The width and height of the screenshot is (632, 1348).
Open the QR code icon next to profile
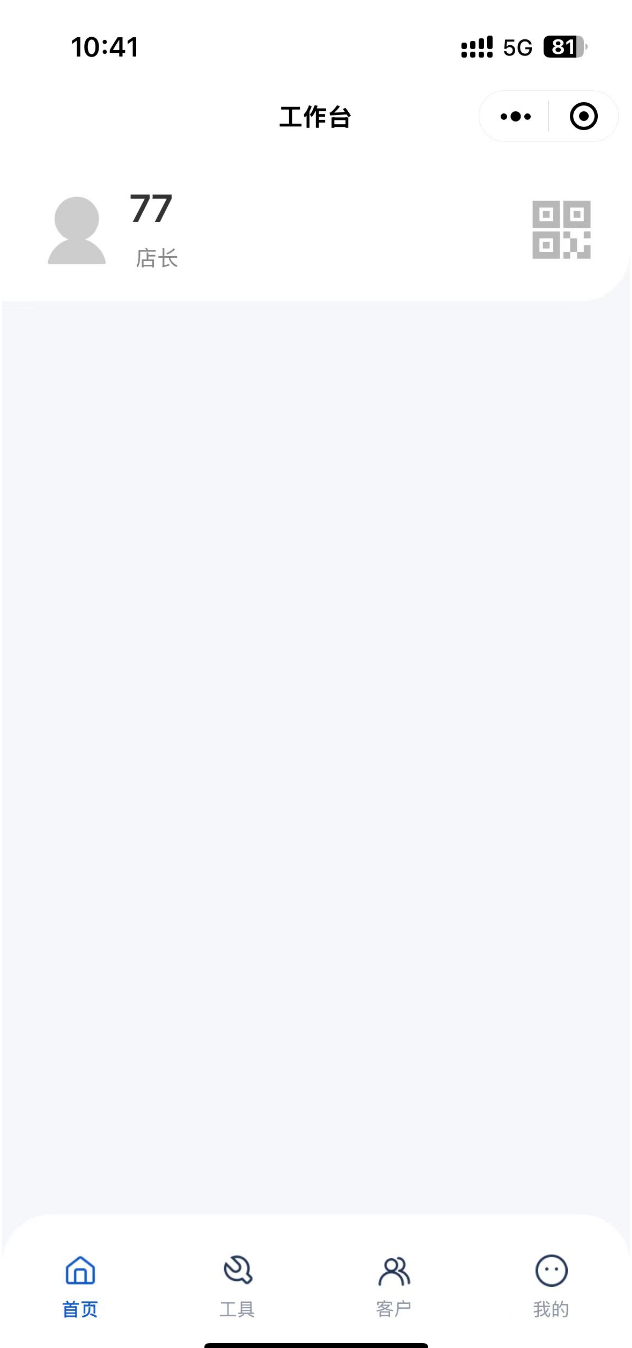coord(561,230)
